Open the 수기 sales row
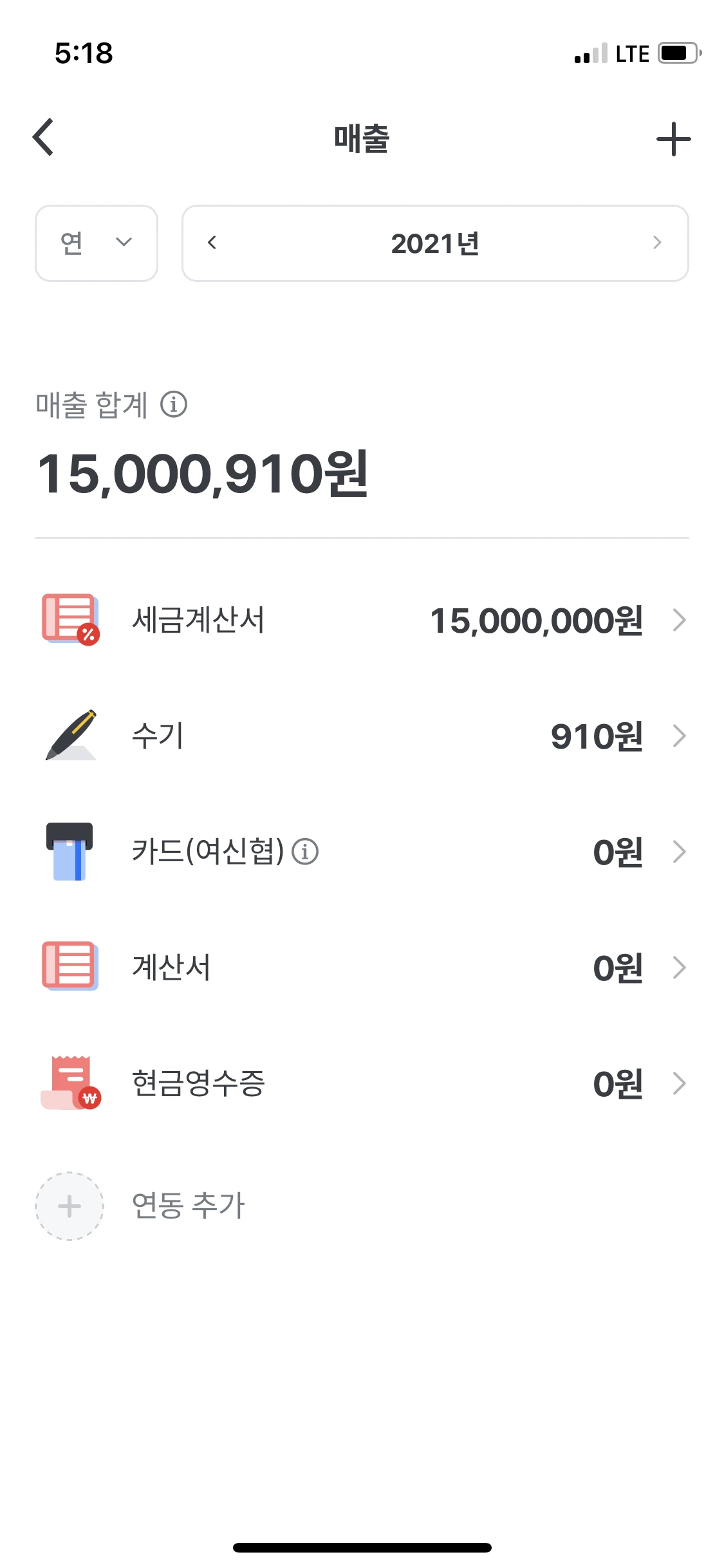Image resolution: width=724 pixels, height=1568 pixels. point(362,736)
